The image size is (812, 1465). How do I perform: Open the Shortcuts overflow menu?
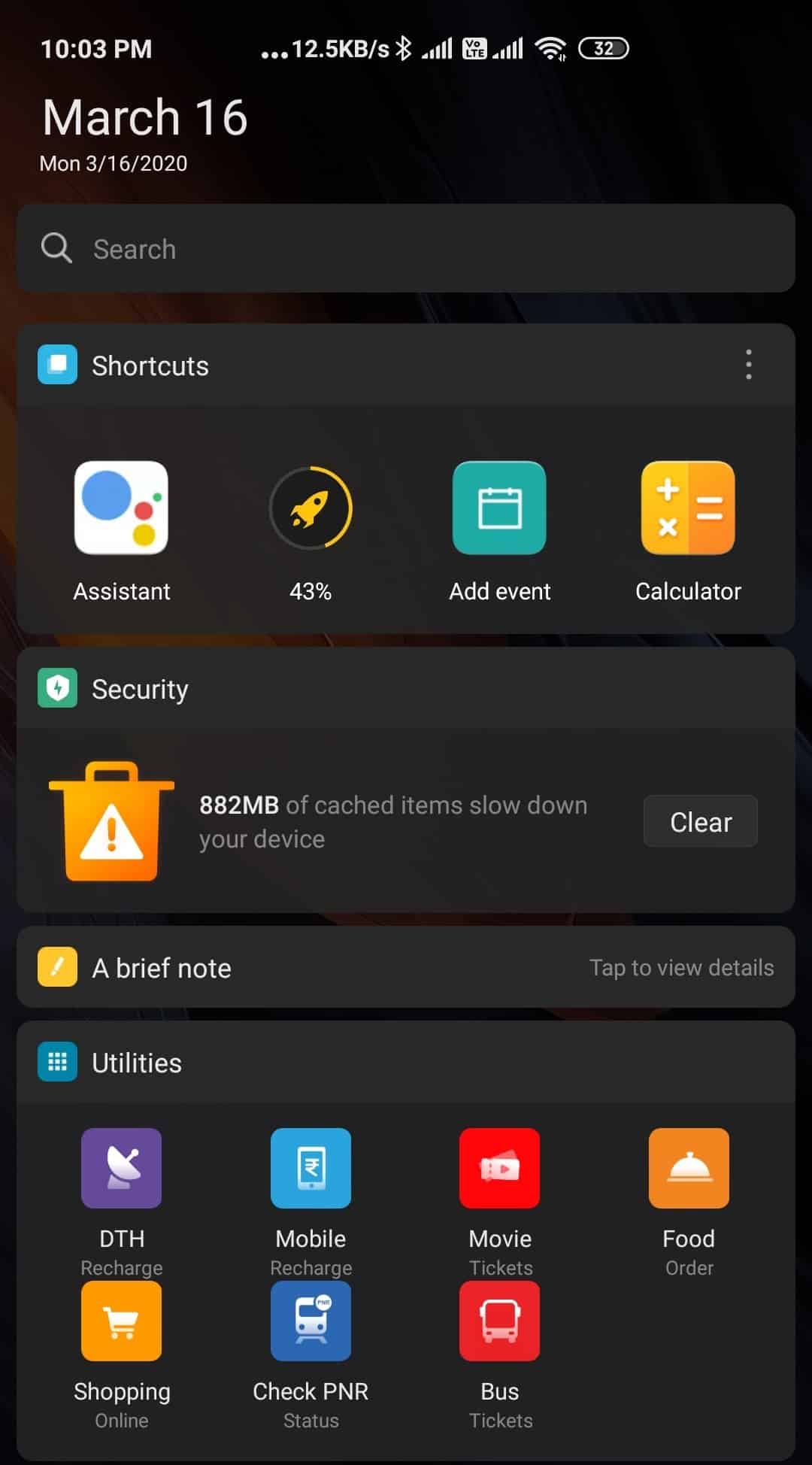tap(748, 365)
